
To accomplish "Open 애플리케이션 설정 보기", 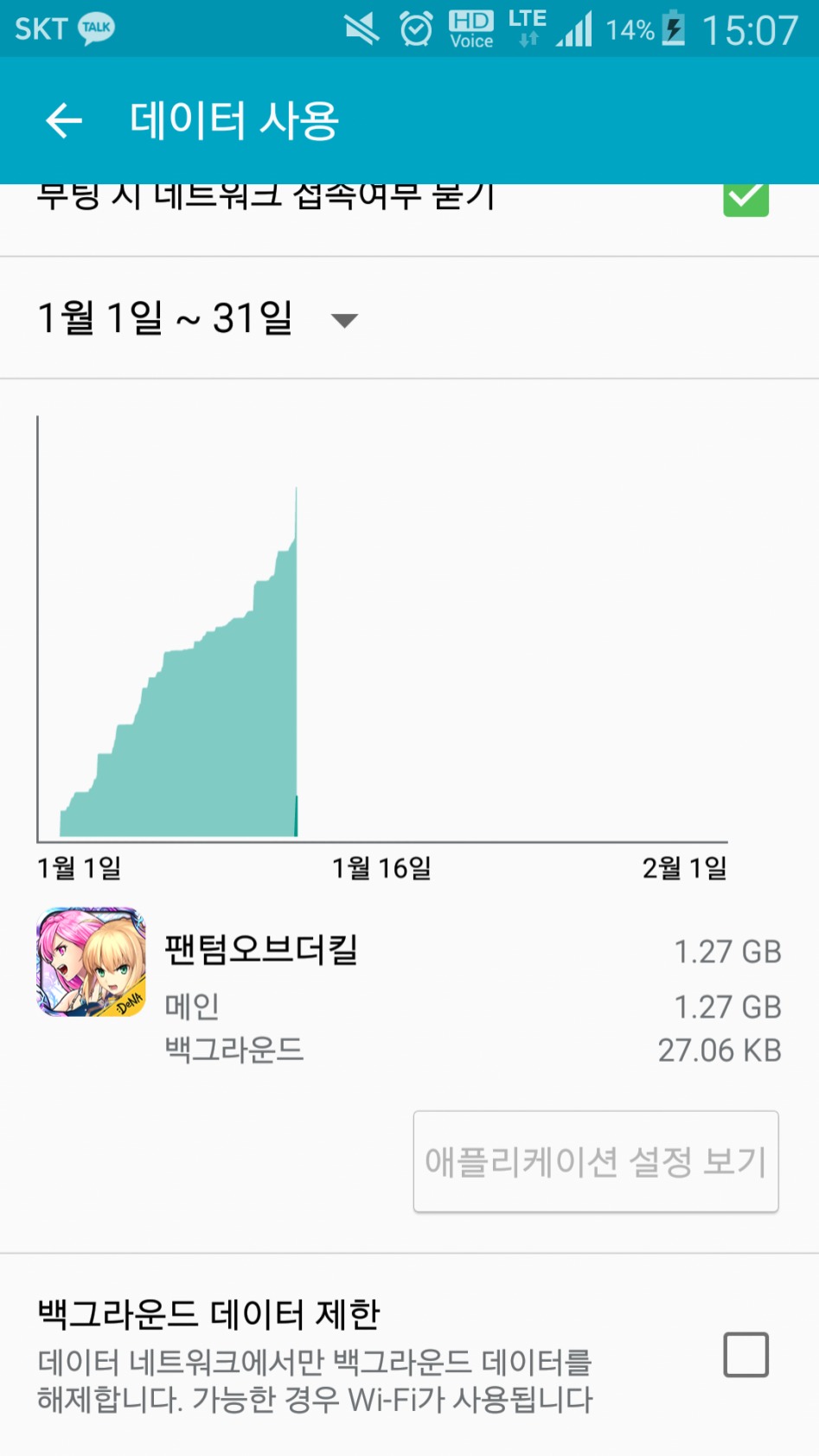I will point(595,1161).
